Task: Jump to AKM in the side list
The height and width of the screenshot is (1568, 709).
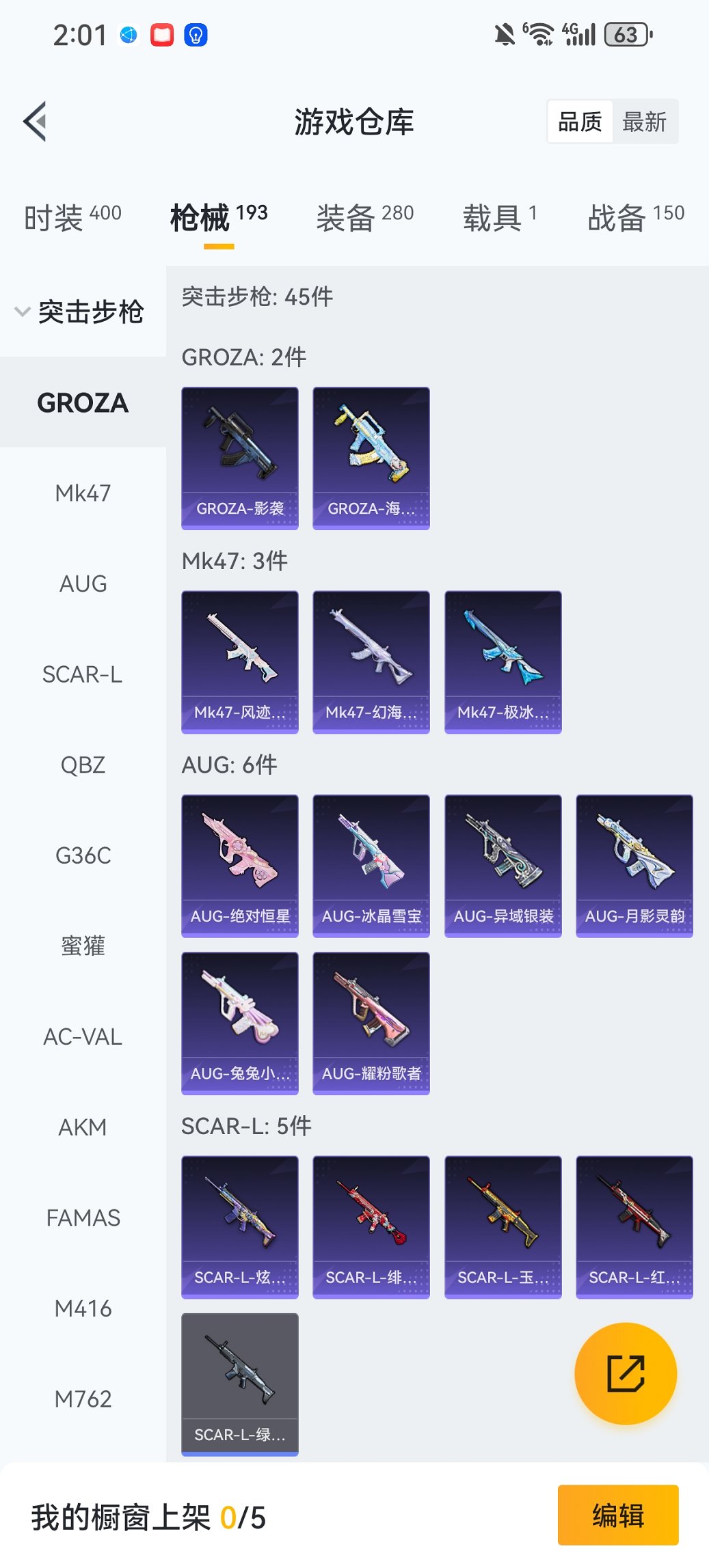Action: tap(83, 1127)
